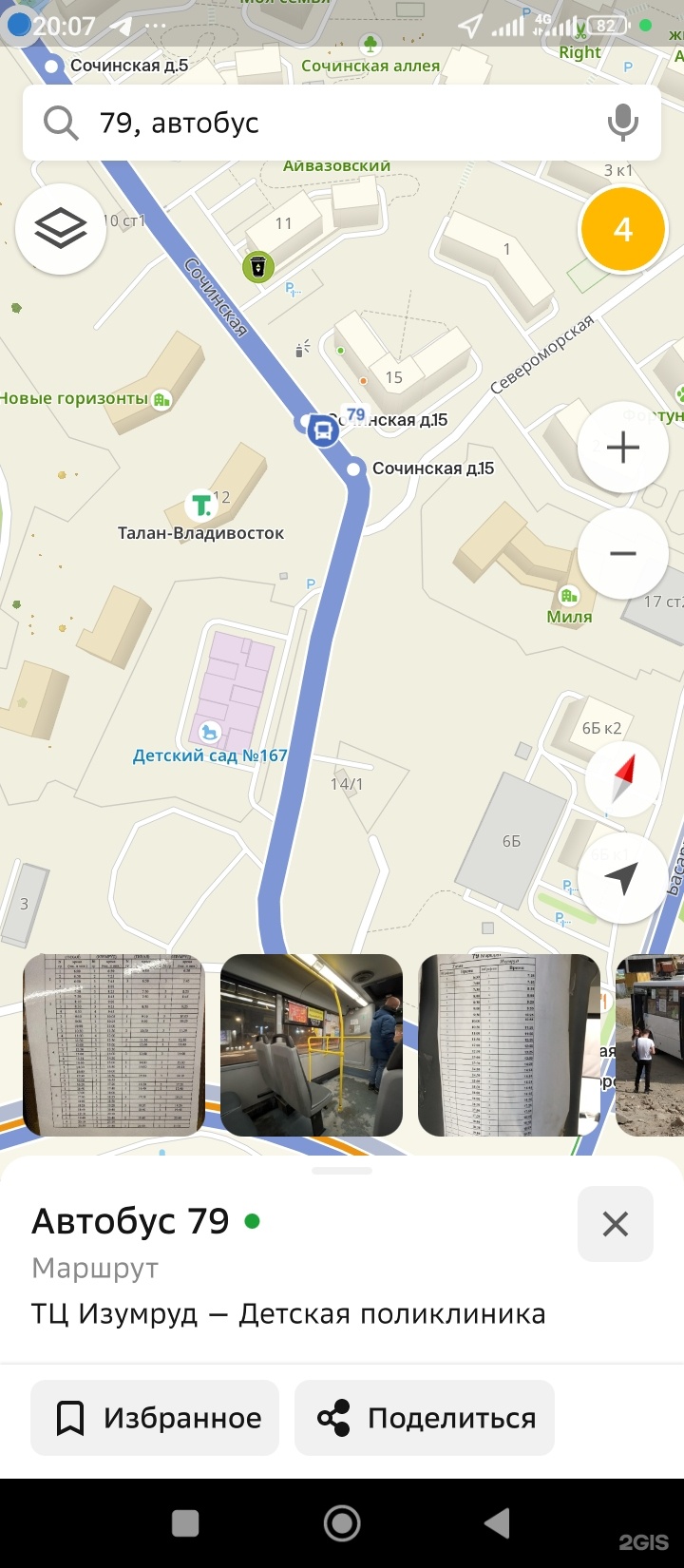Open the bus interior photo
The image size is (684, 1568).
[312, 1044]
